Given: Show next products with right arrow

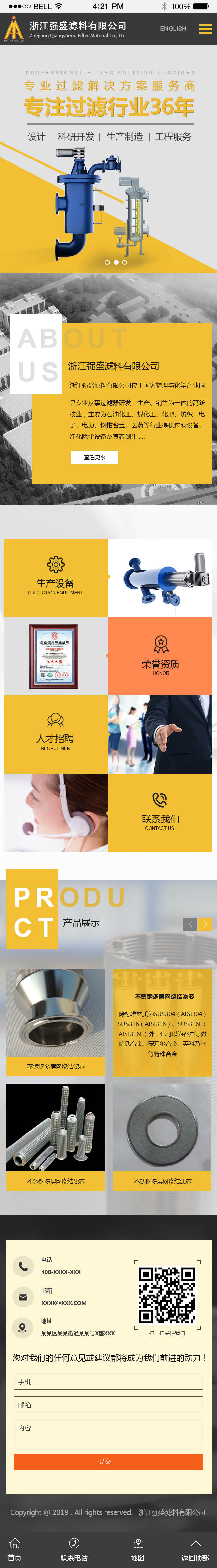Looking at the screenshot, I should [x=205, y=923].
